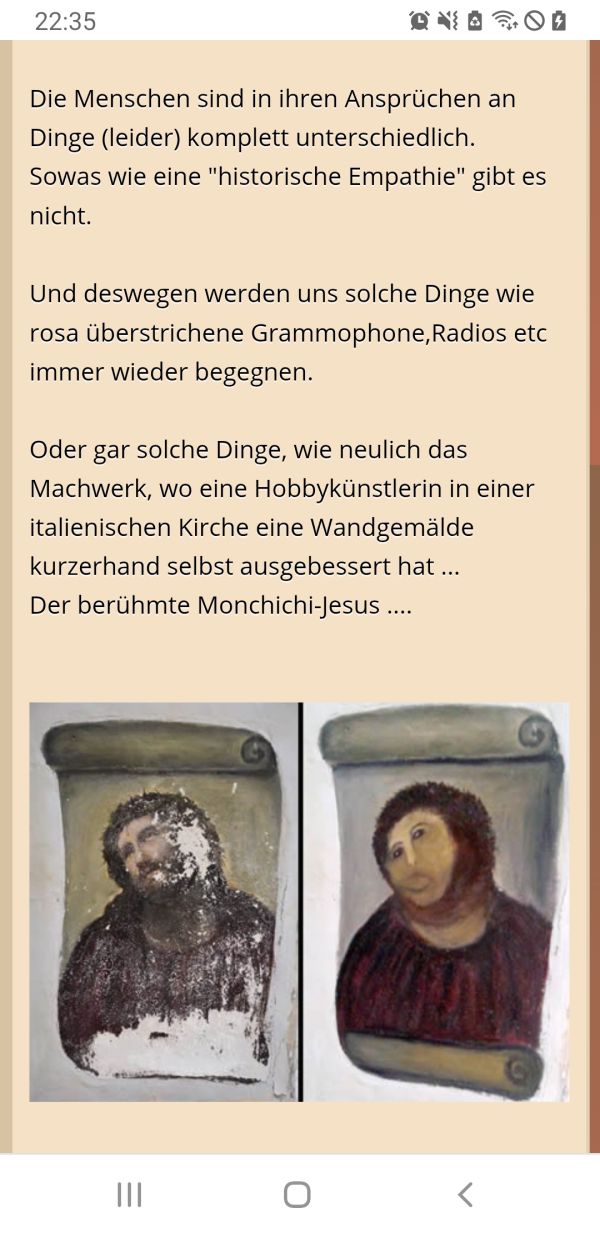Screen dimensions: 600x1233
Task: Go back with the system back button
Action: 465,1194
